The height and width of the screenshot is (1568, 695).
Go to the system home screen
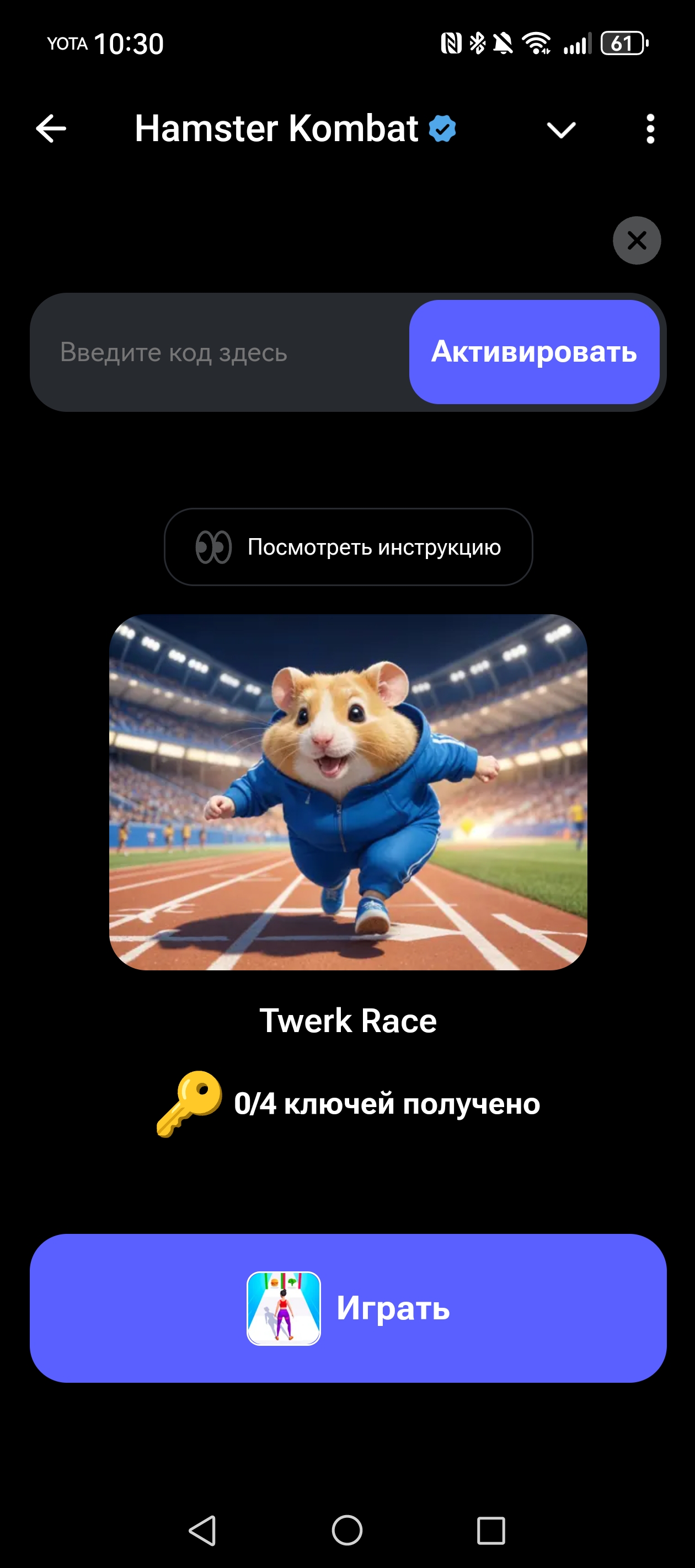347,1529
